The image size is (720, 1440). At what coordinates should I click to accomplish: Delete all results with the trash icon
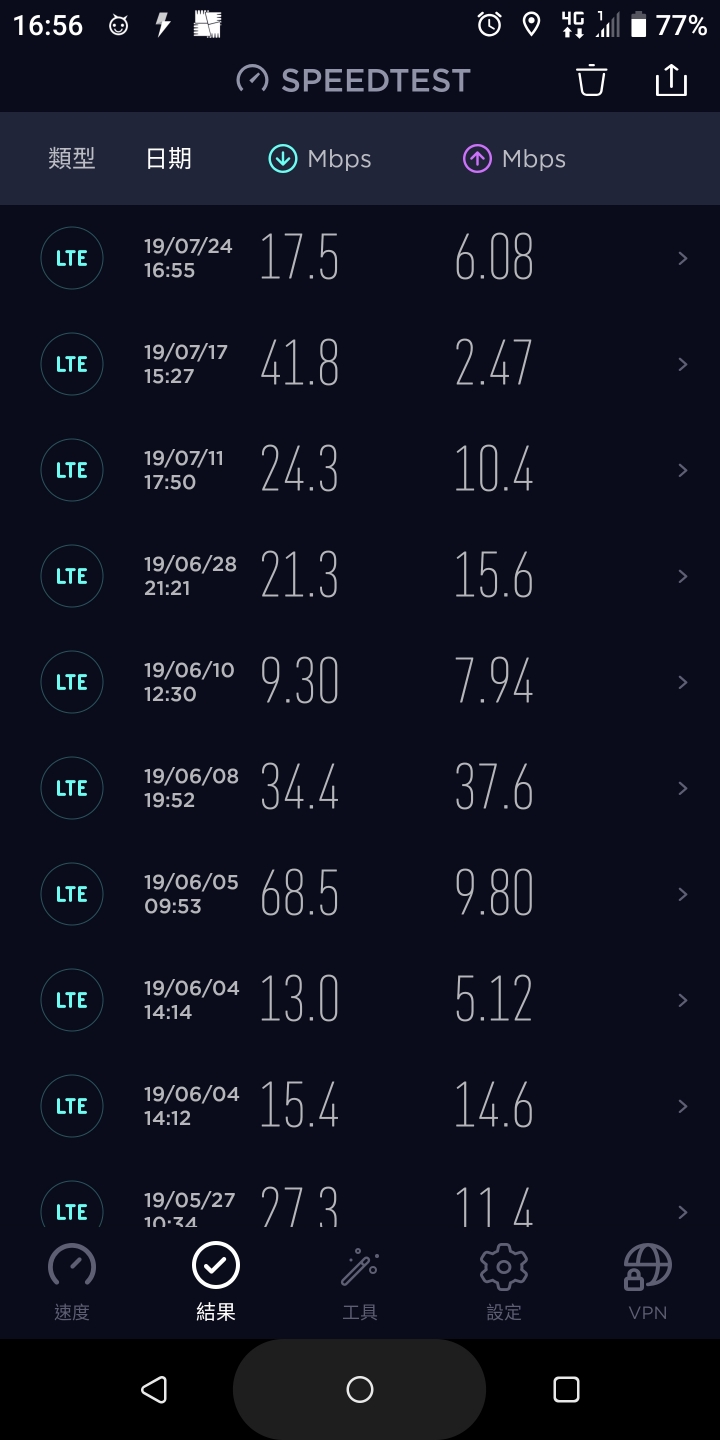tap(592, 80)
